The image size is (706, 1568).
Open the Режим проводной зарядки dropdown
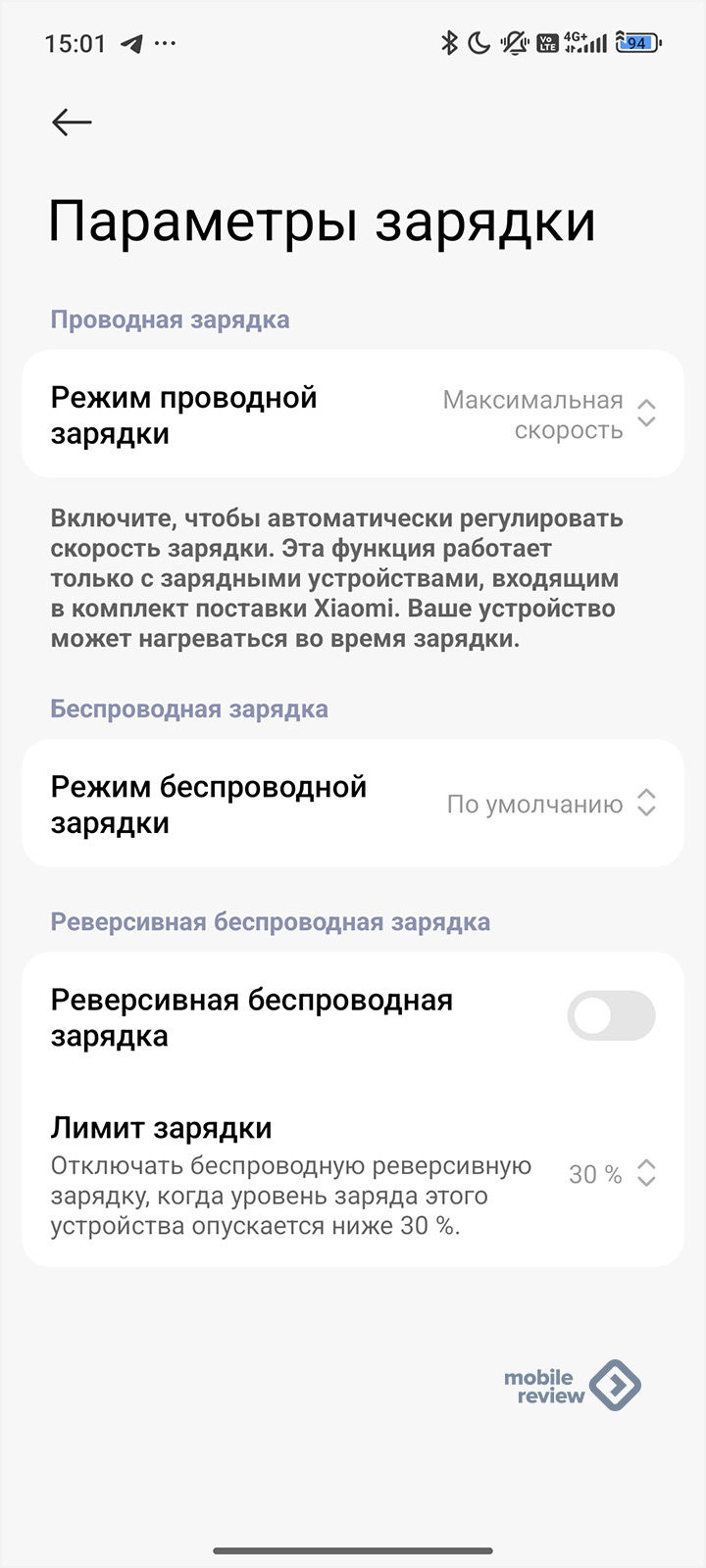(x=353, y=415)
